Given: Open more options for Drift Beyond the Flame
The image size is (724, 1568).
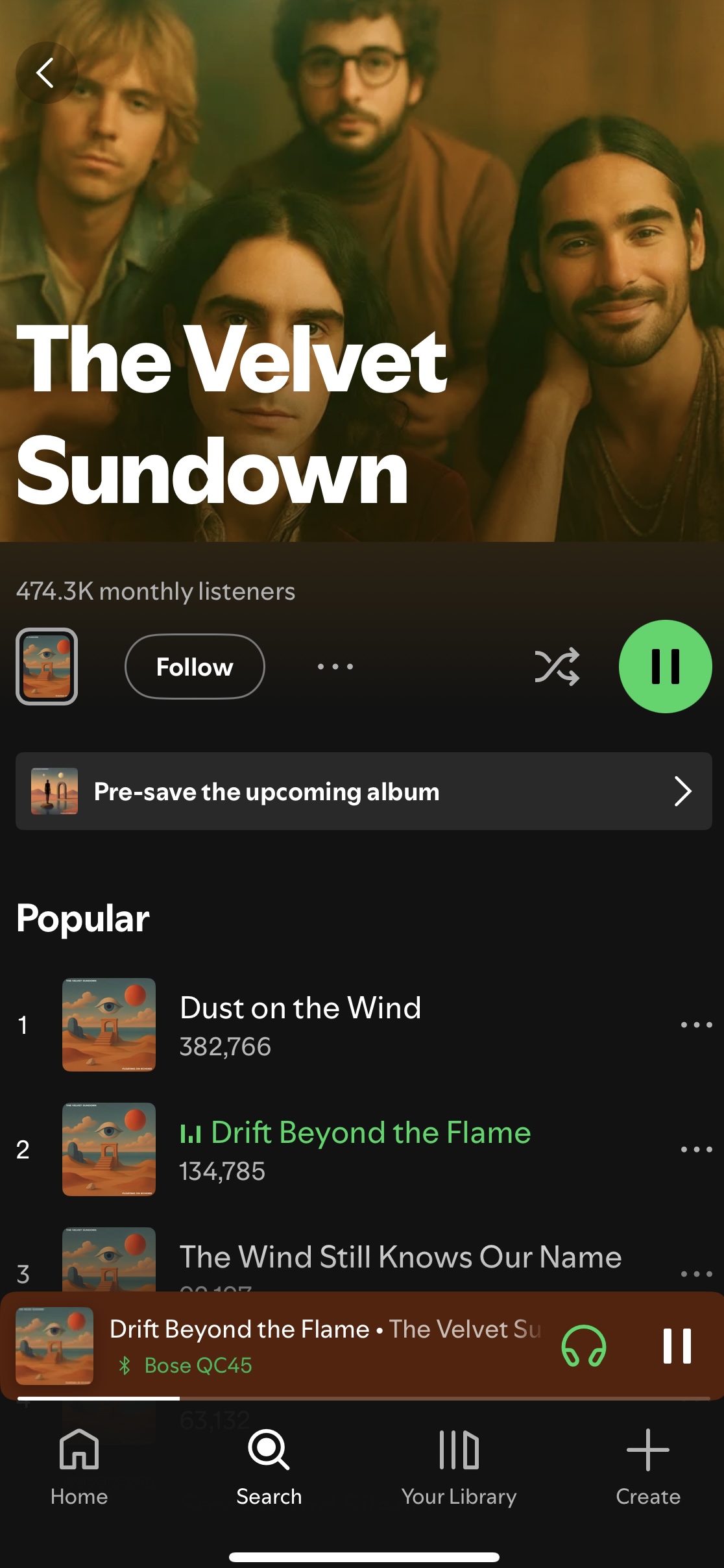Looking at the screenshot, I should (x=697, y=1149).
